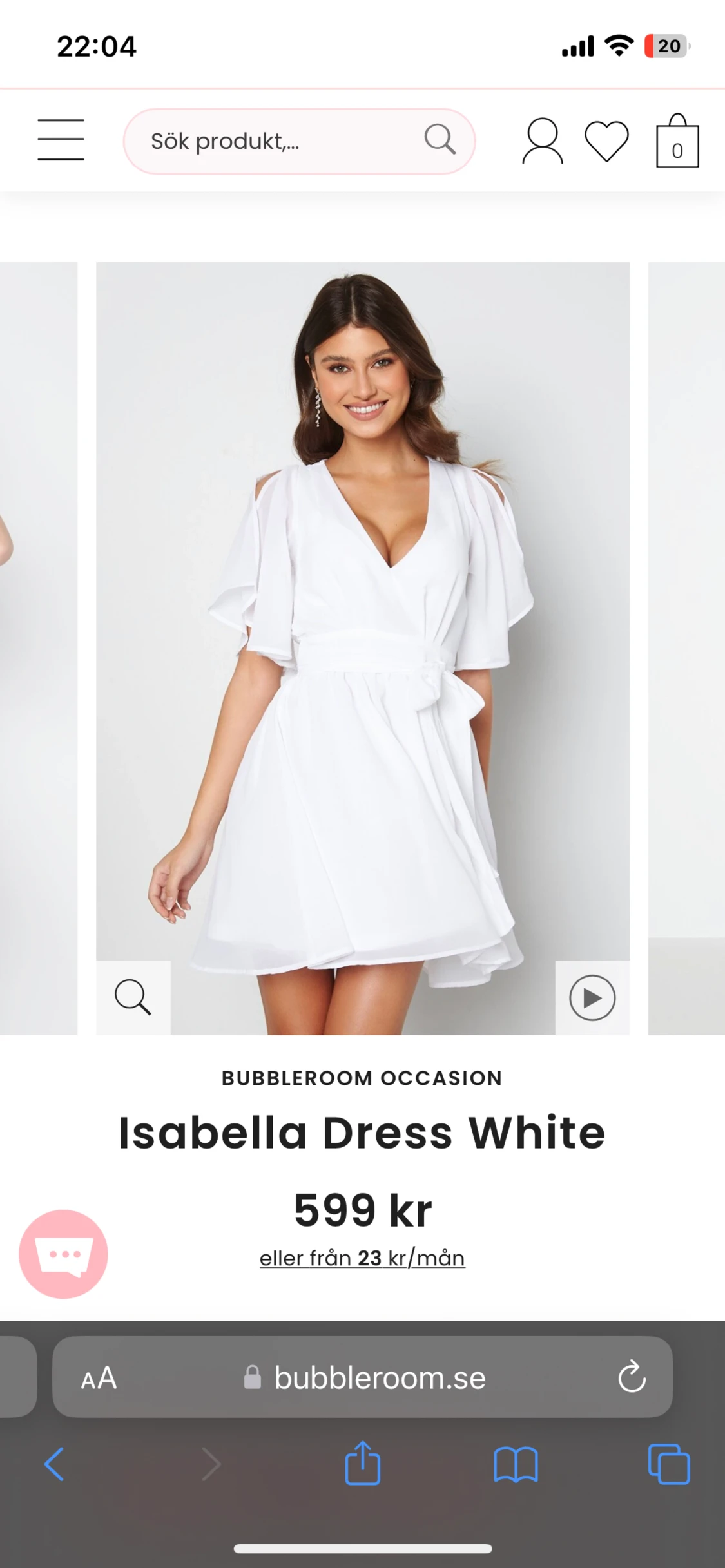This screenshot has width=725, height=1568.
Task: Open the user account icon
Action: (x=542, y=141)
